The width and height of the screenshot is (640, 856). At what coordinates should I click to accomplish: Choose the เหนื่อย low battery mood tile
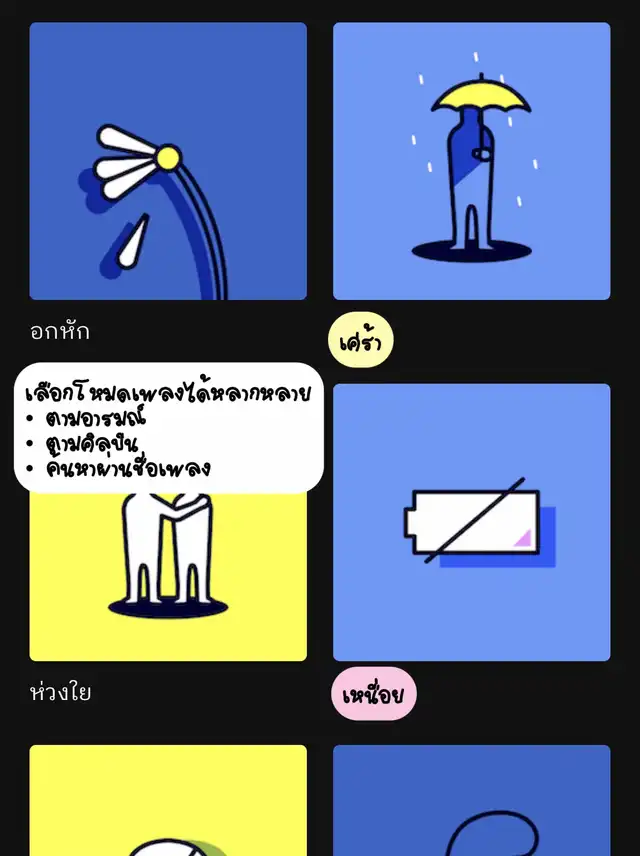[x=471, y=522]
